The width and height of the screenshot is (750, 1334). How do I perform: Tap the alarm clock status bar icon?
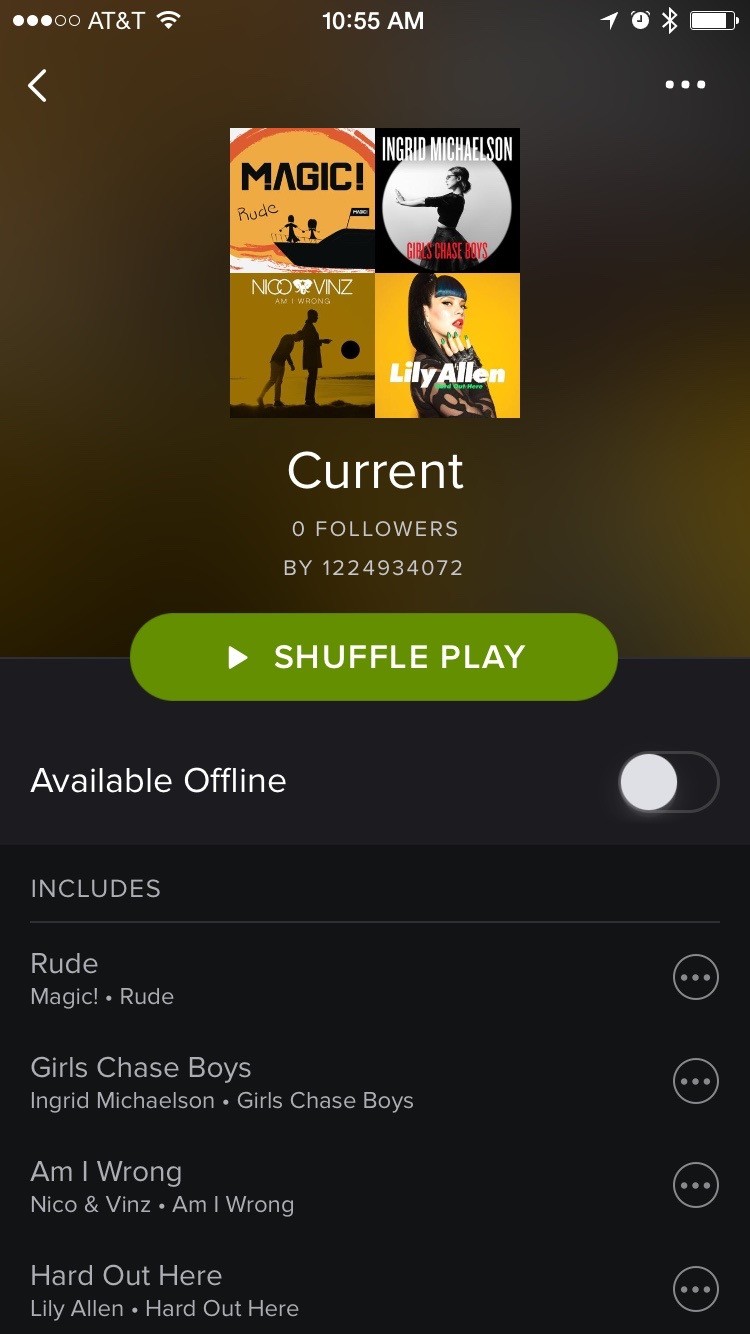[638, 18]
